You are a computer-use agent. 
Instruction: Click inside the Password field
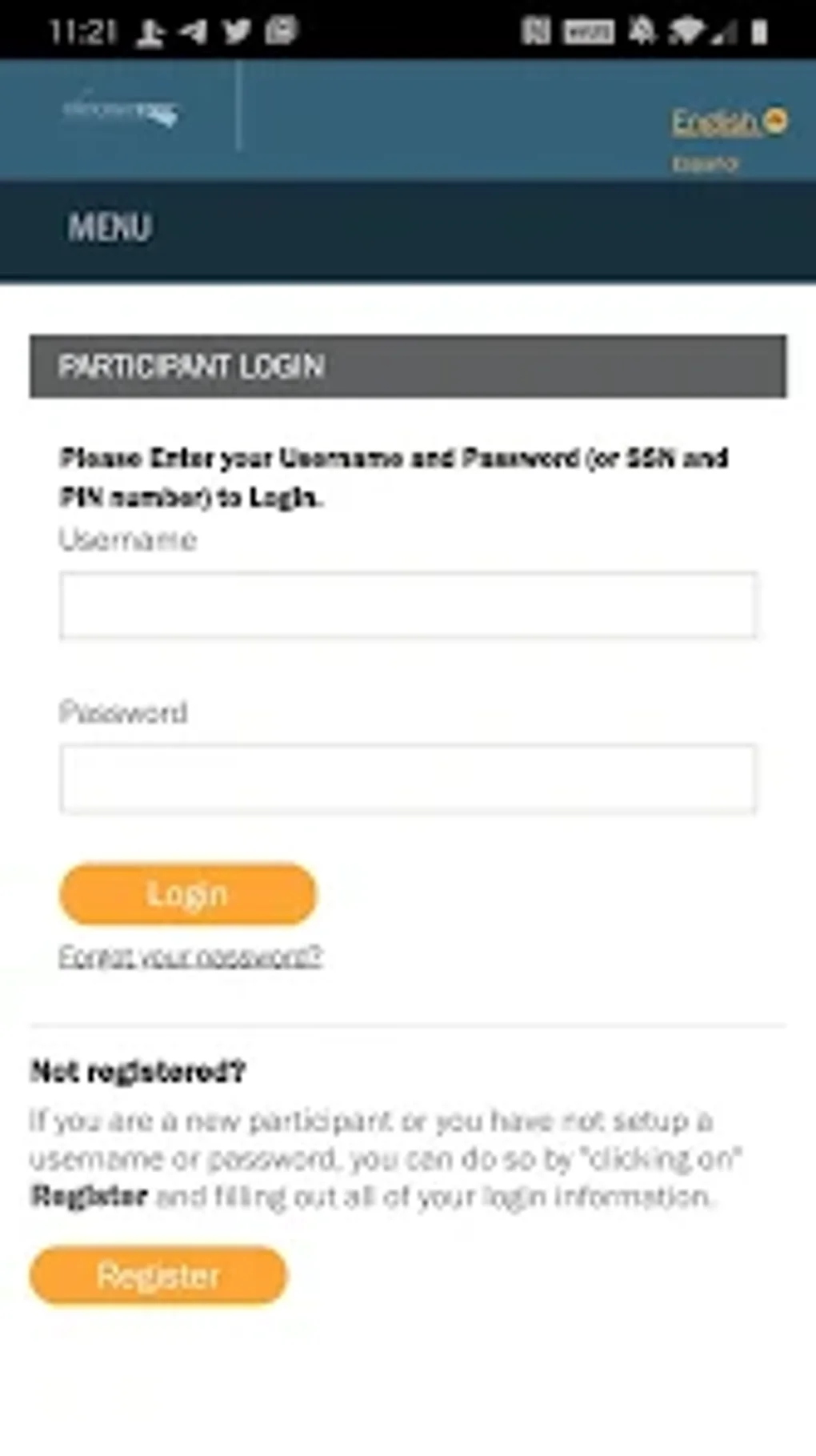pos(406,778)
